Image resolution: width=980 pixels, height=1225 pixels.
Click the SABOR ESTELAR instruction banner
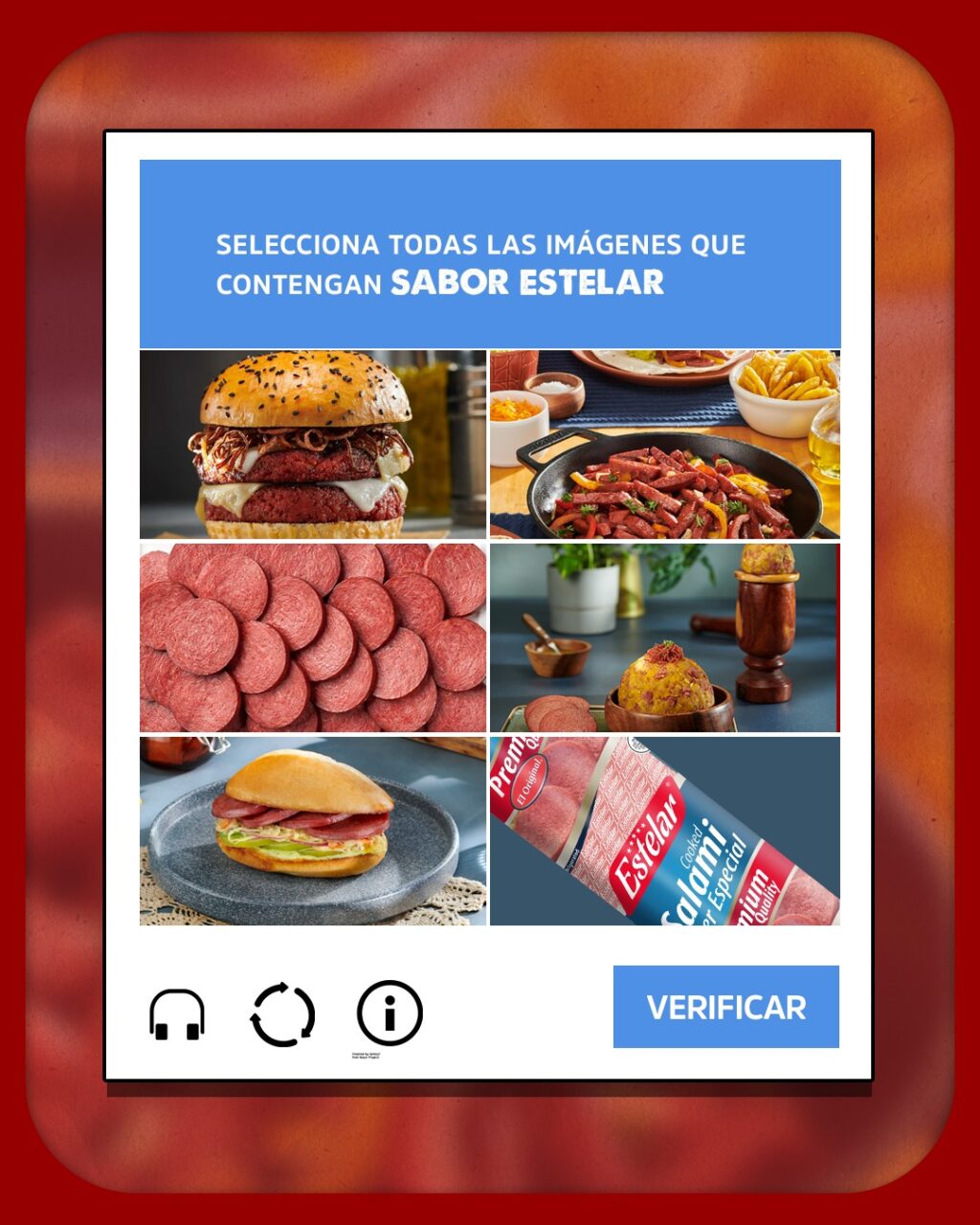490,252
